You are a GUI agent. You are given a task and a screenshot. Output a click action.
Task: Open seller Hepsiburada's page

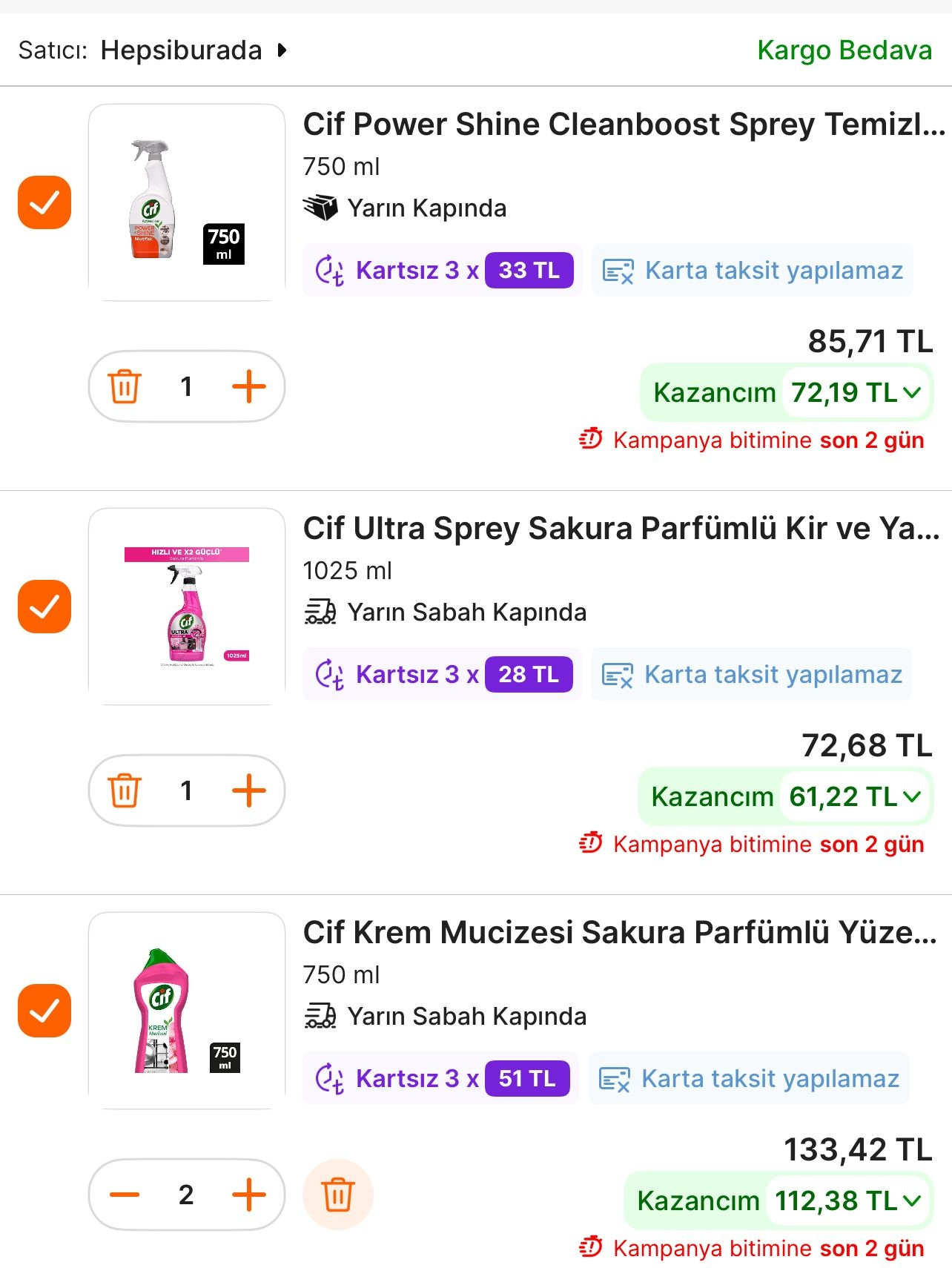point(181,50)
